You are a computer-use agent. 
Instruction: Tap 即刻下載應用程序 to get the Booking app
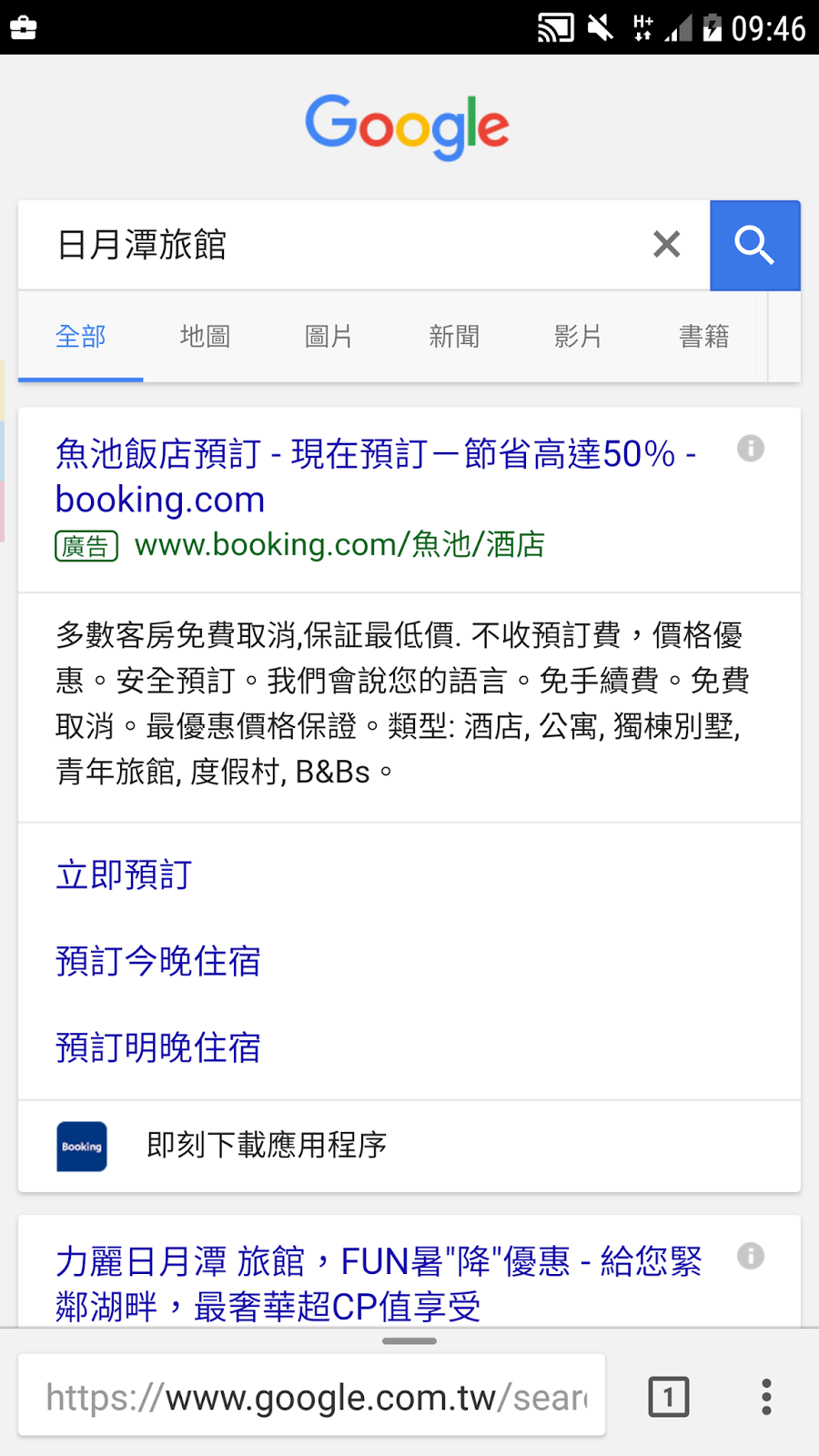click(x=267, y=1146)
